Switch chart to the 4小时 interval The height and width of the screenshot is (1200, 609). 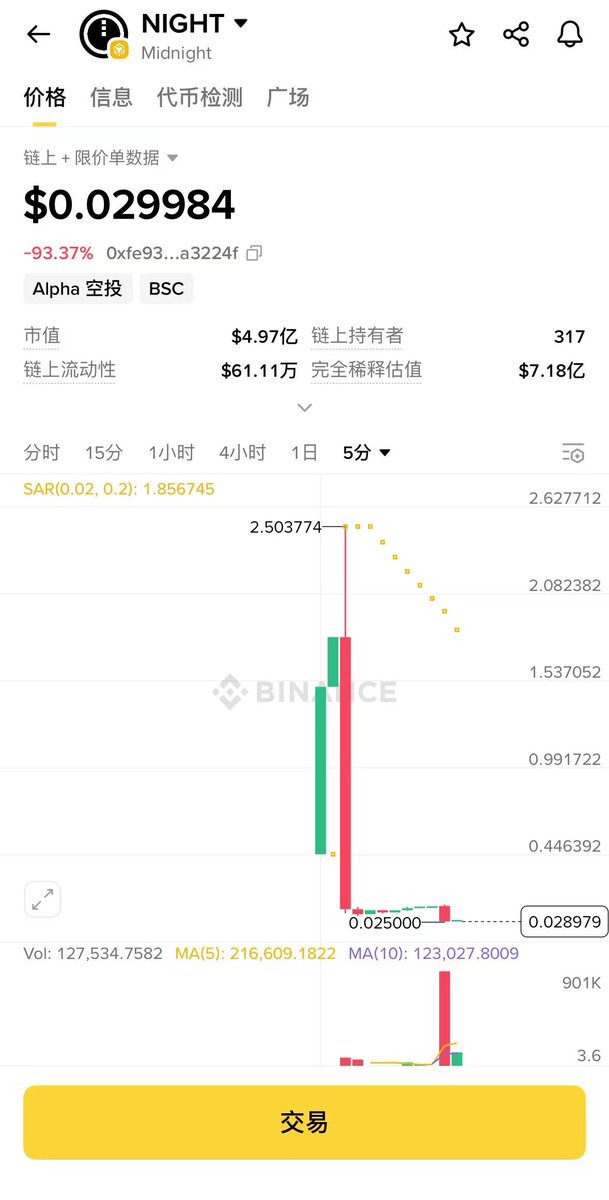(x=242, y=453)
